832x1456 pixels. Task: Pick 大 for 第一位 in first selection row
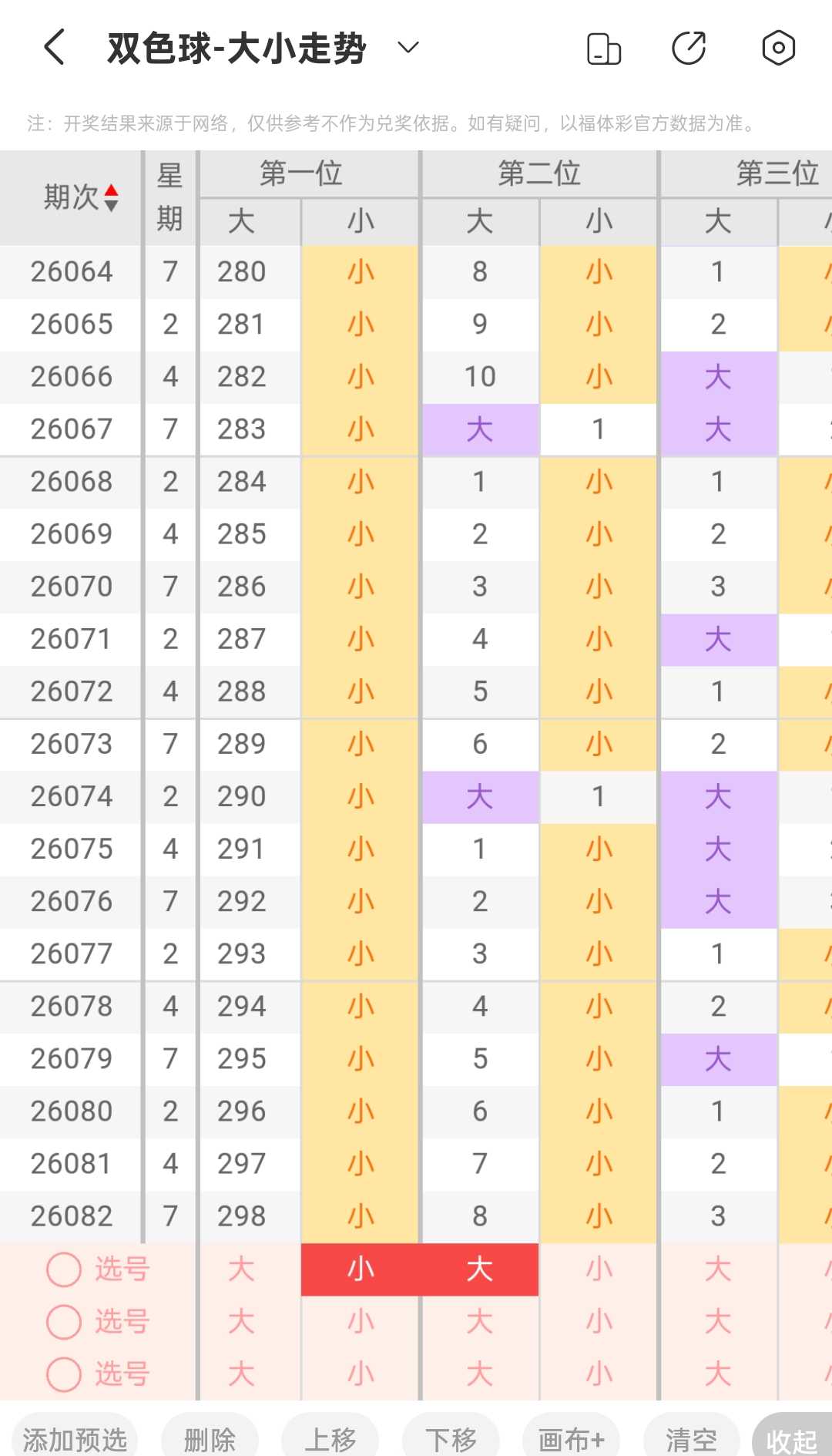pyautogui.click(x=241, y=1269)
